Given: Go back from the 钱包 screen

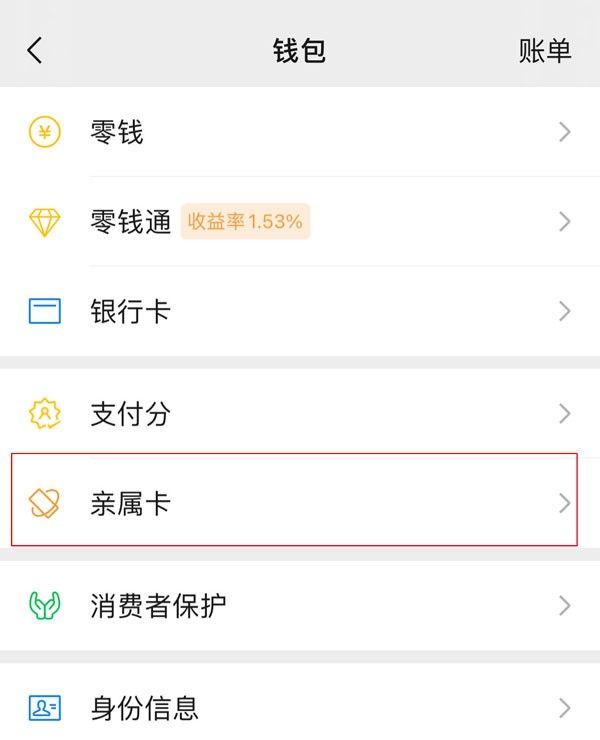Looking at the screenshot, I should pyautogui.click(x=35, y=50).
